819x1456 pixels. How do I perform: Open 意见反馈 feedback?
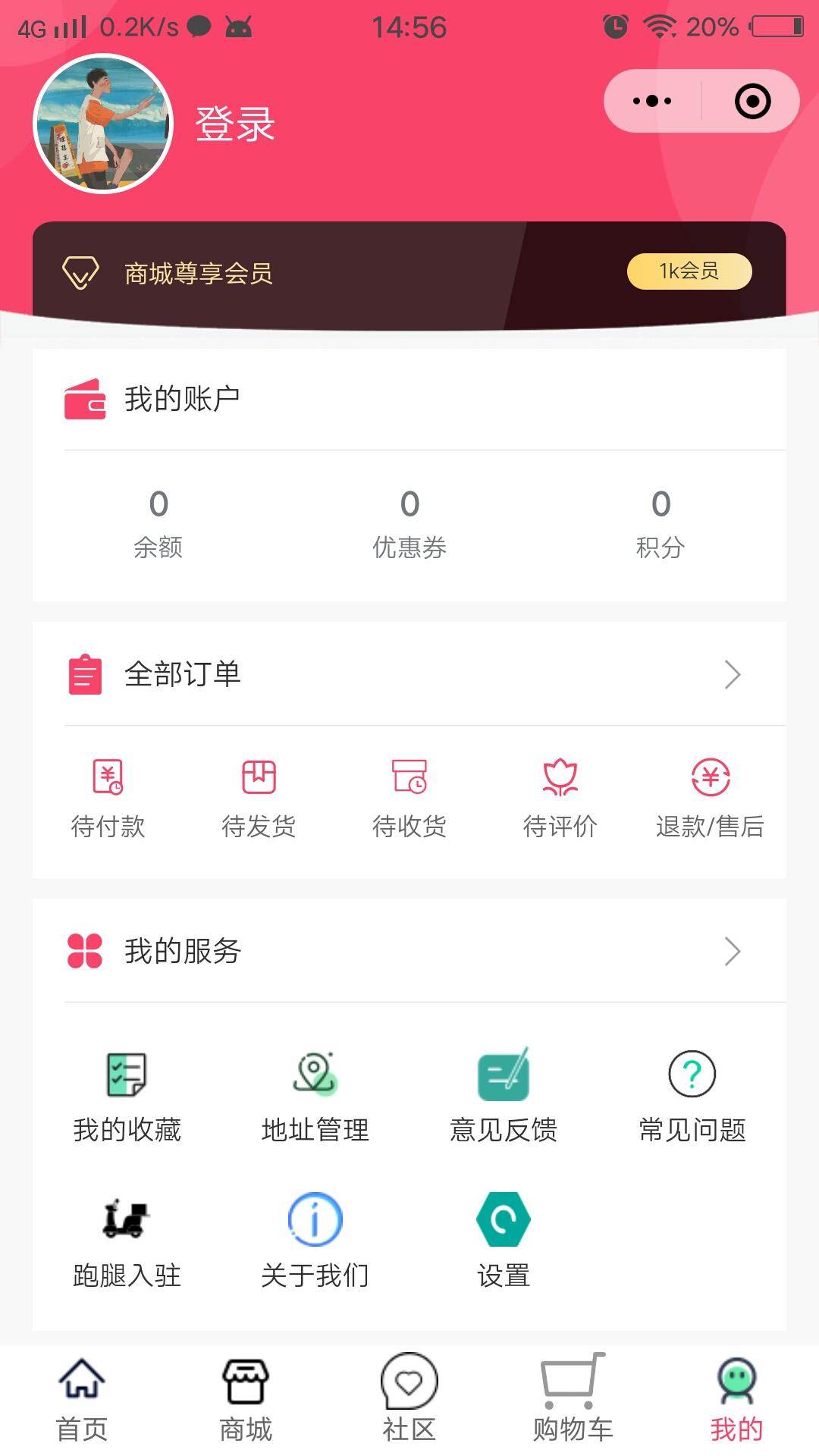pos(504,1097)
